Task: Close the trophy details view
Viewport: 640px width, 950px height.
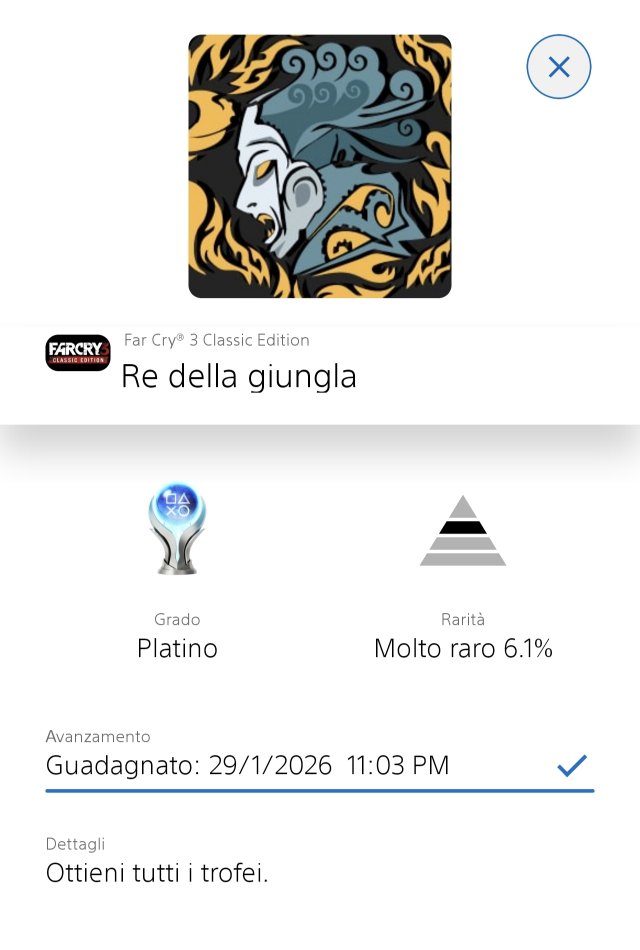Action: point(559,67)
